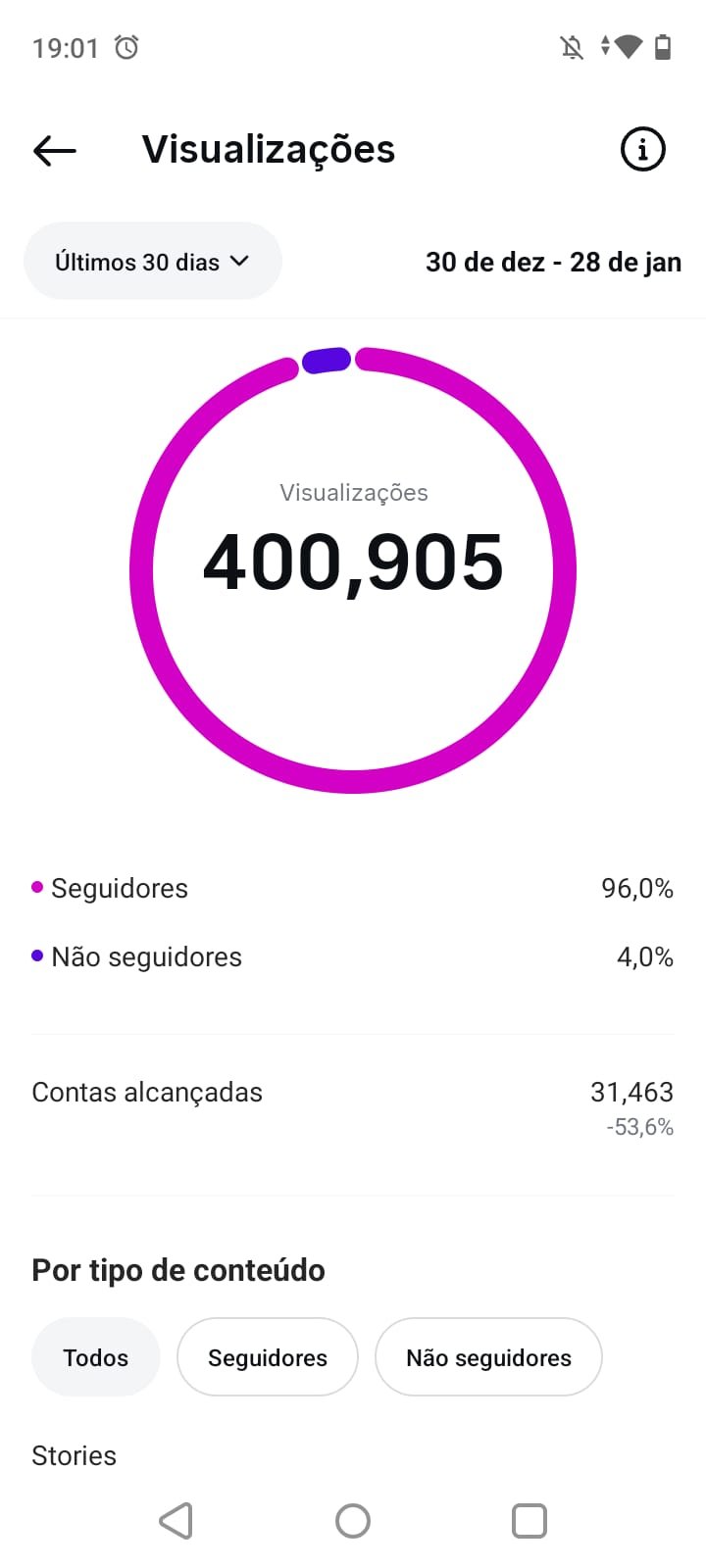Switch to the Não seguidores chip
706x1568 pixels.
488,1357
